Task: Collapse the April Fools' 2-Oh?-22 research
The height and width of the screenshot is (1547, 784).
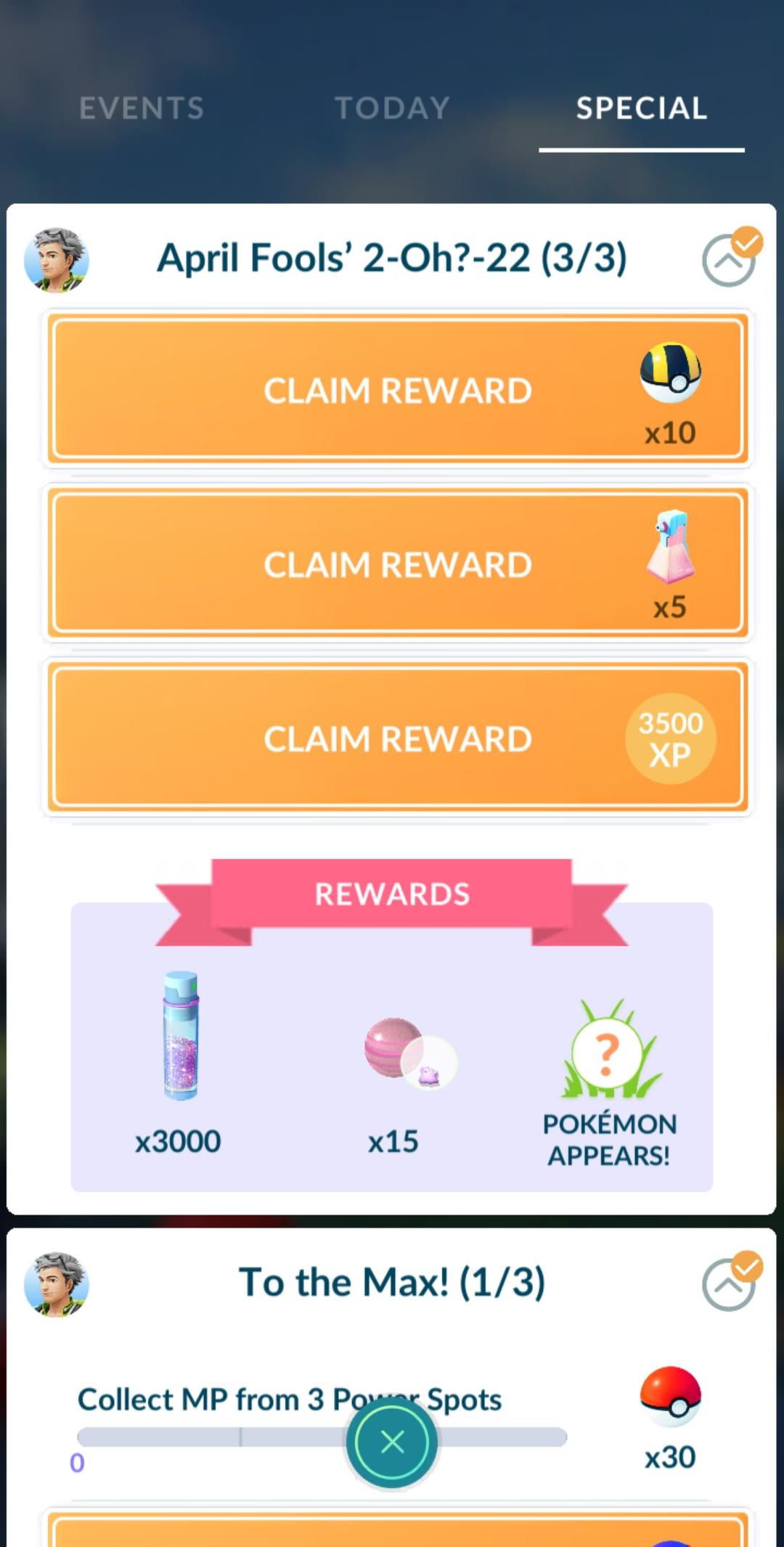Action: click(728, 261)
